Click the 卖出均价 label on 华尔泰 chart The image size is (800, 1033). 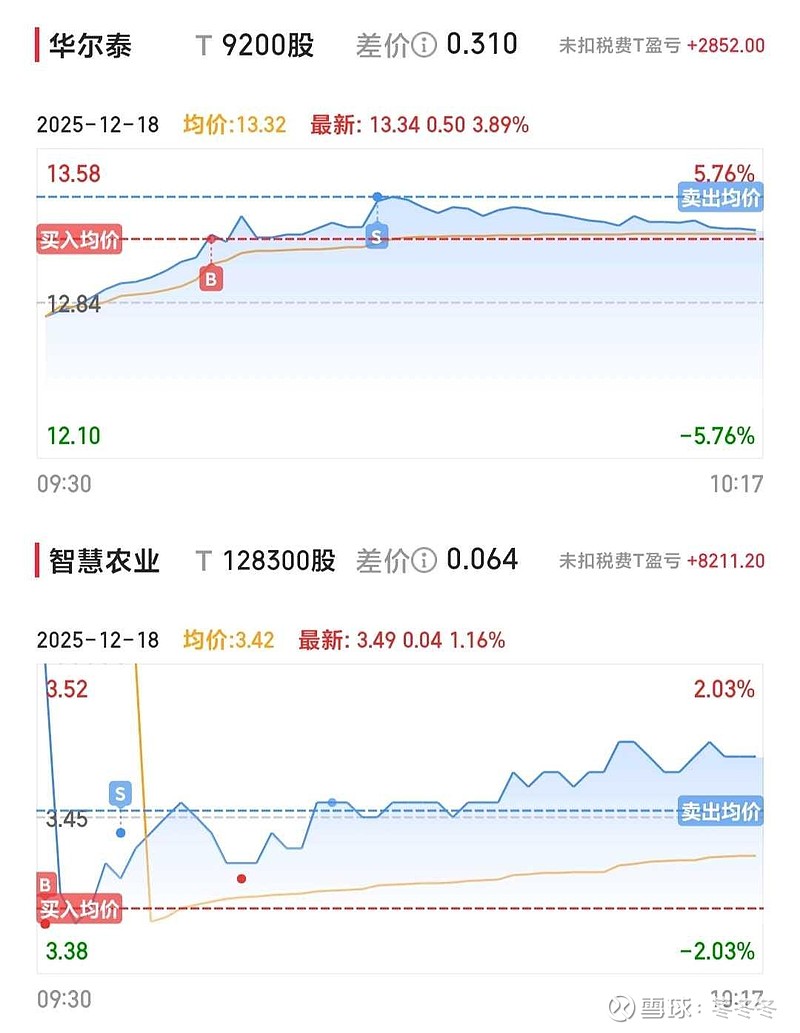722,198
